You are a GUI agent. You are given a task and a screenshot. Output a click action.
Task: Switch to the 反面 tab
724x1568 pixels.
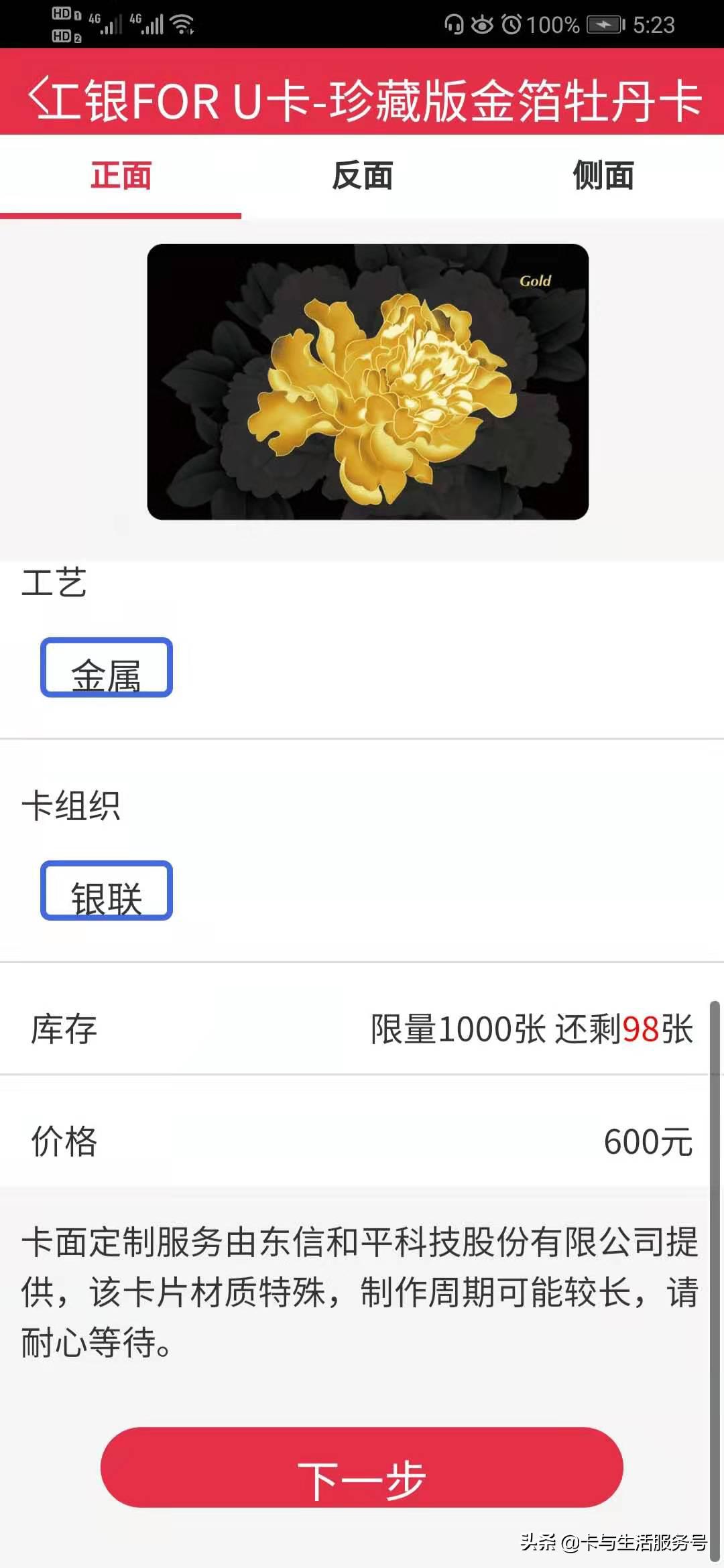[362, 176]
